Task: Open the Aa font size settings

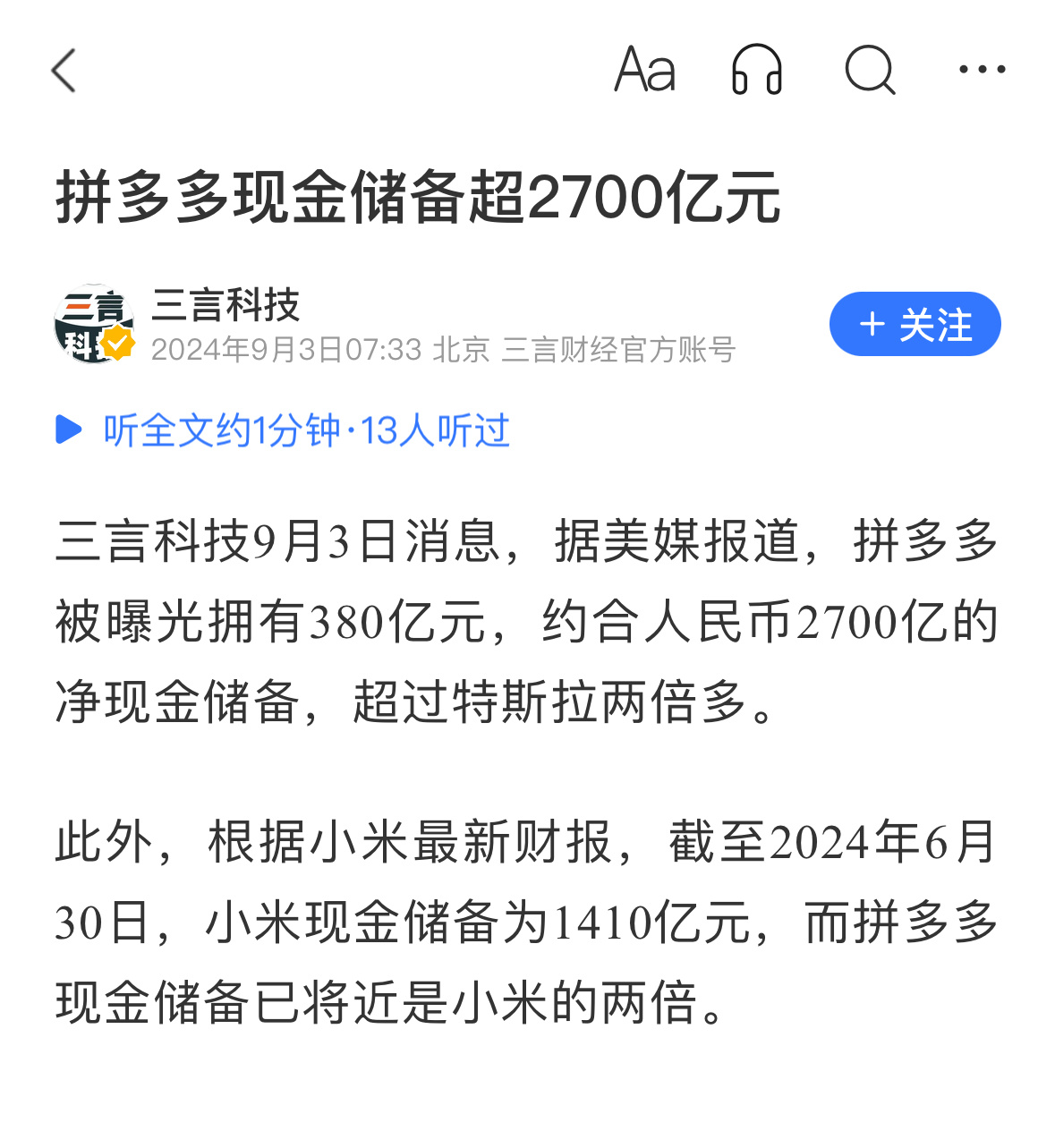Action: point(644,70)
